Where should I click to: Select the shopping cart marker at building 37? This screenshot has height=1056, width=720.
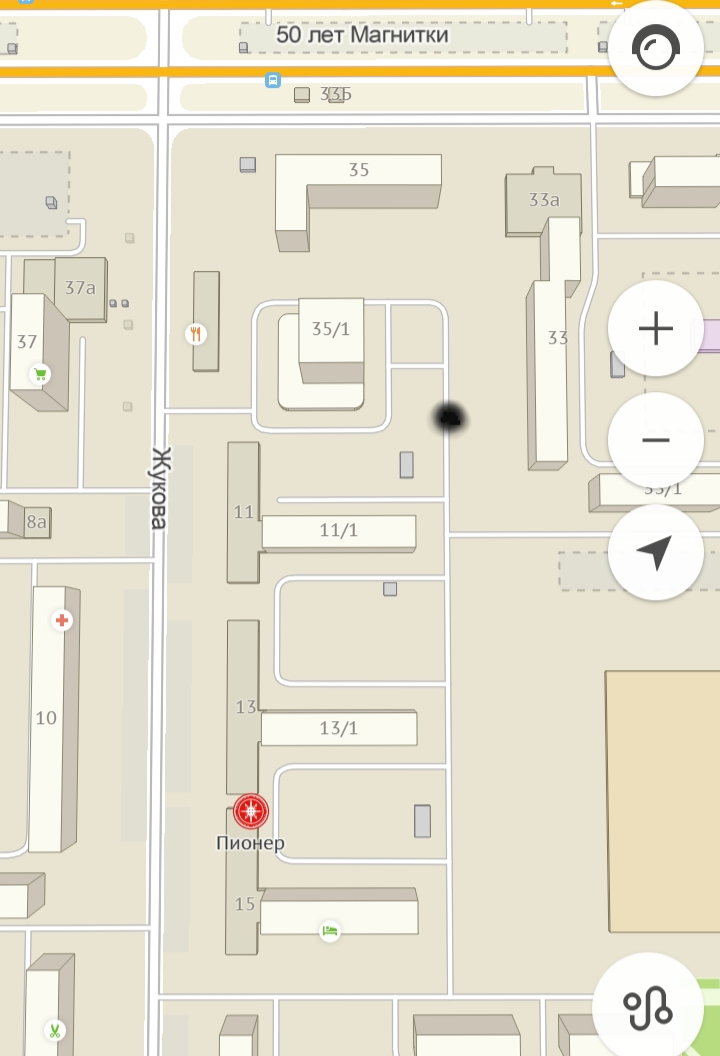tap(41, 375)
